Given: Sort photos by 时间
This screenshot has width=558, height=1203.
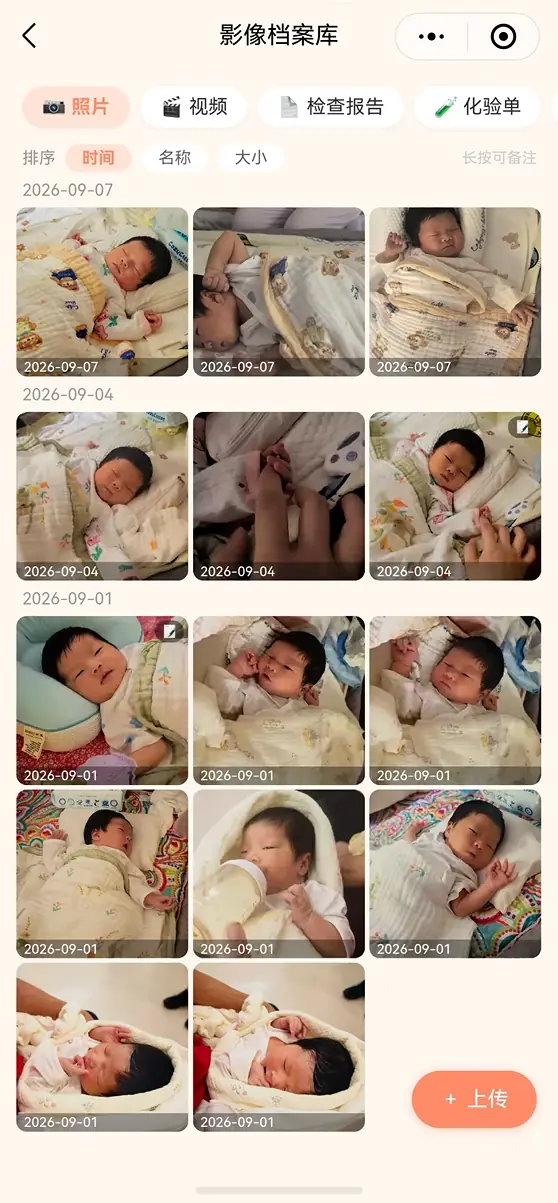Looking at the screenshot, I should [98, 158].
